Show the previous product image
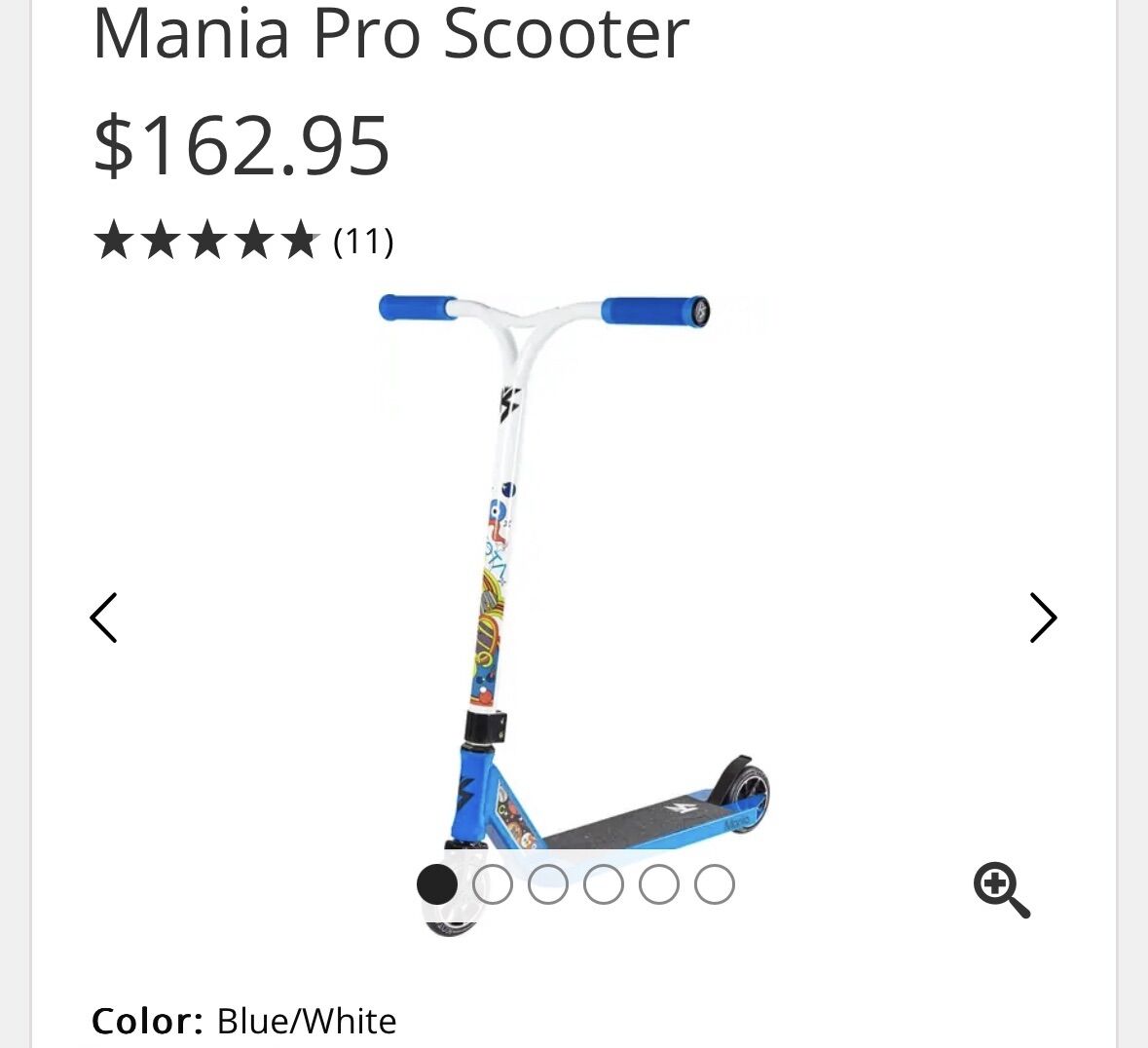This screenshot has height=1048, width=1148. click(x=103, y=618)
